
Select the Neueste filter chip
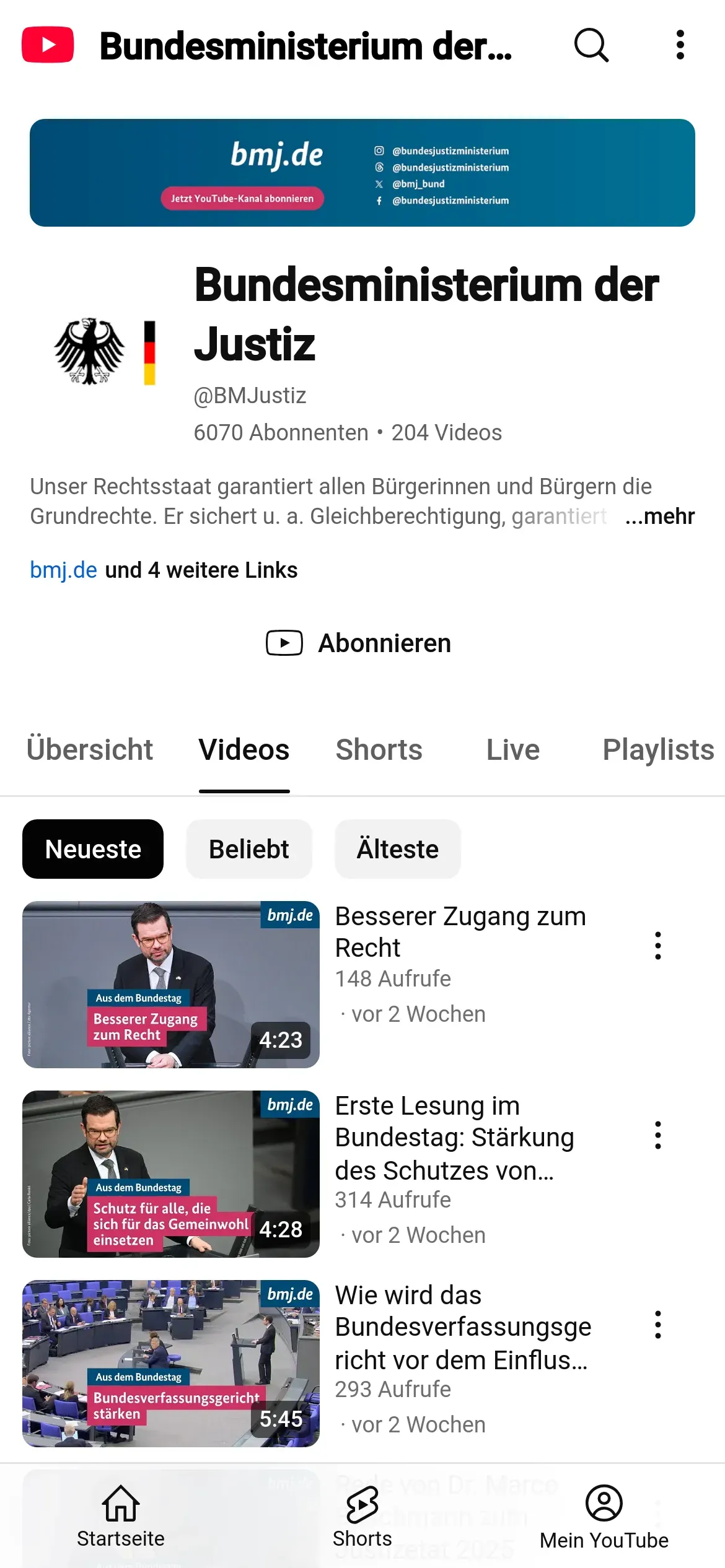click(x=93, y=849)
